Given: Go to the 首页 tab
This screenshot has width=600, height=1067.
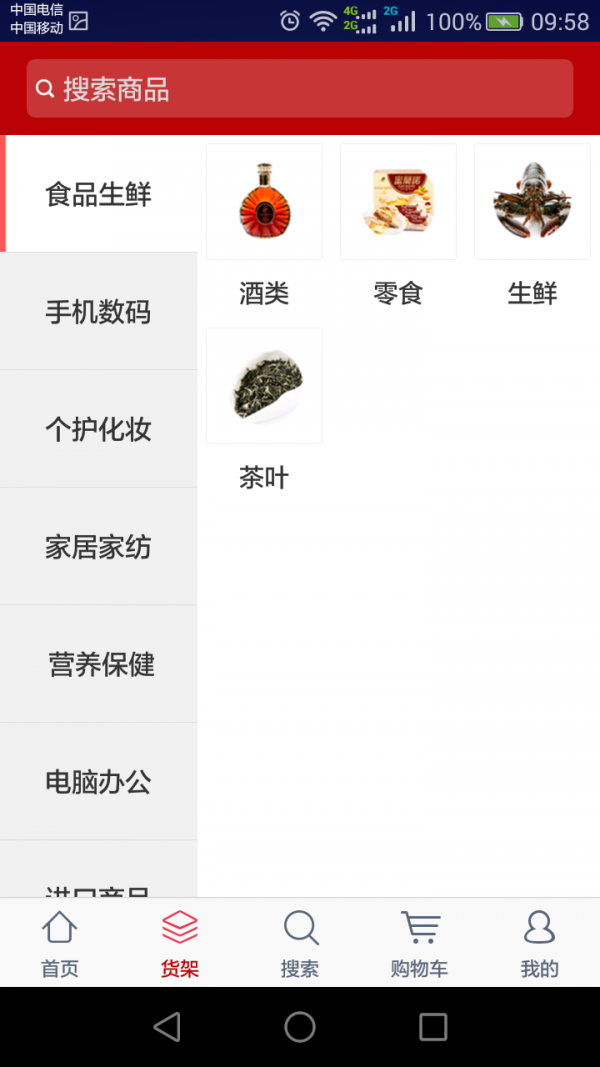Looking at the screenshot, I should coord(60,943).
